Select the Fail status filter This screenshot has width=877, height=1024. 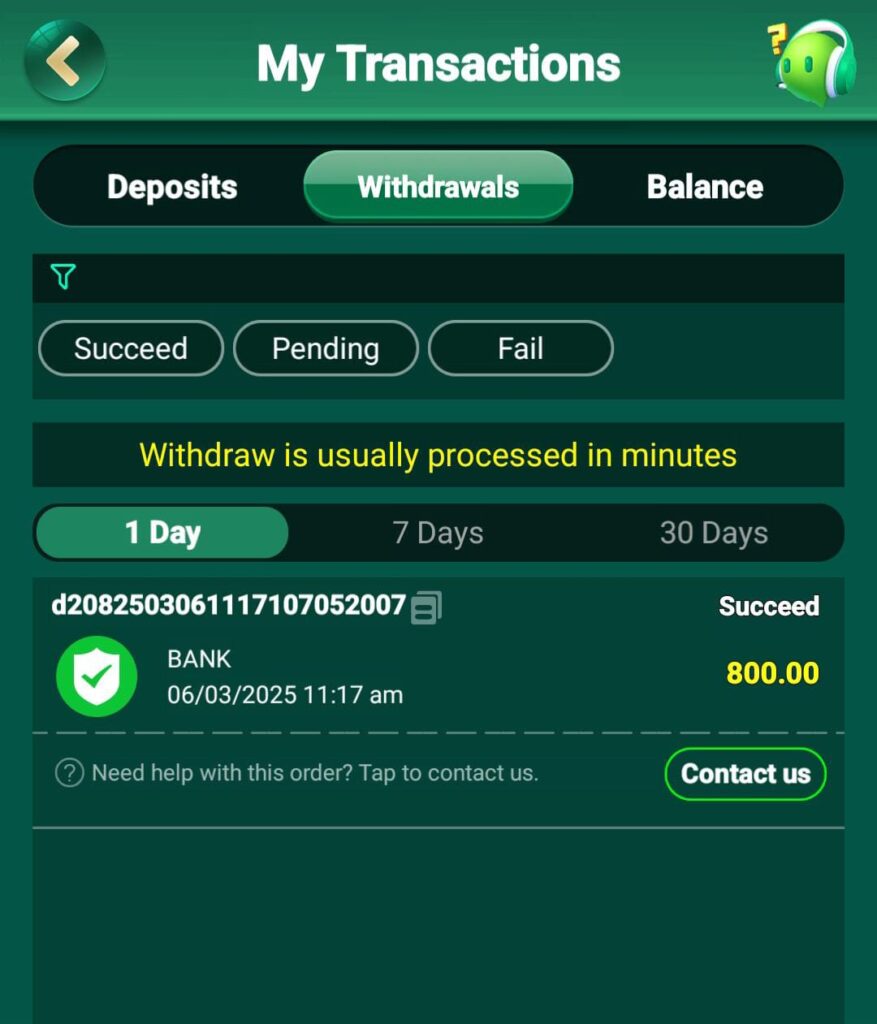[520, 348]
